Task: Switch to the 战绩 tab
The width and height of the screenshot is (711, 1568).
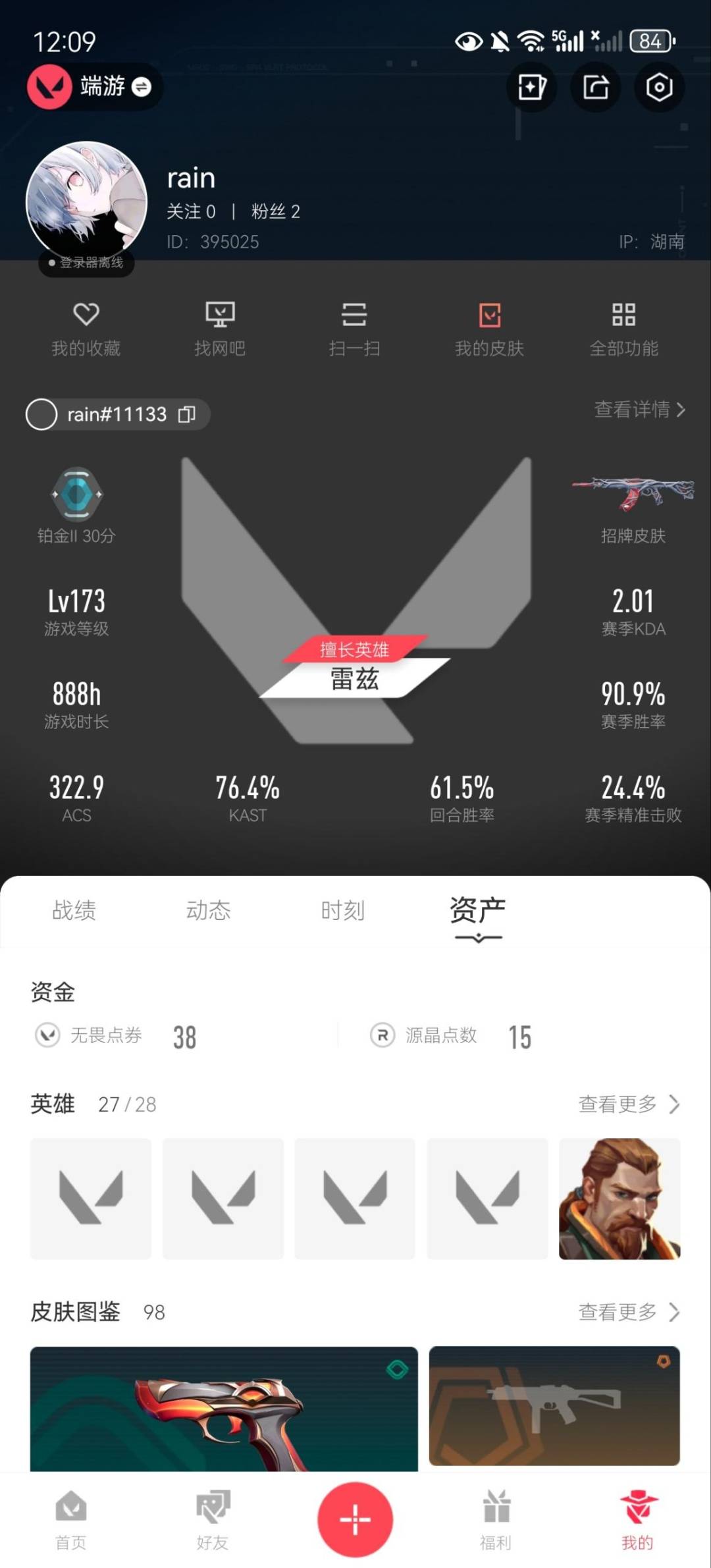Action: point(74,911)
